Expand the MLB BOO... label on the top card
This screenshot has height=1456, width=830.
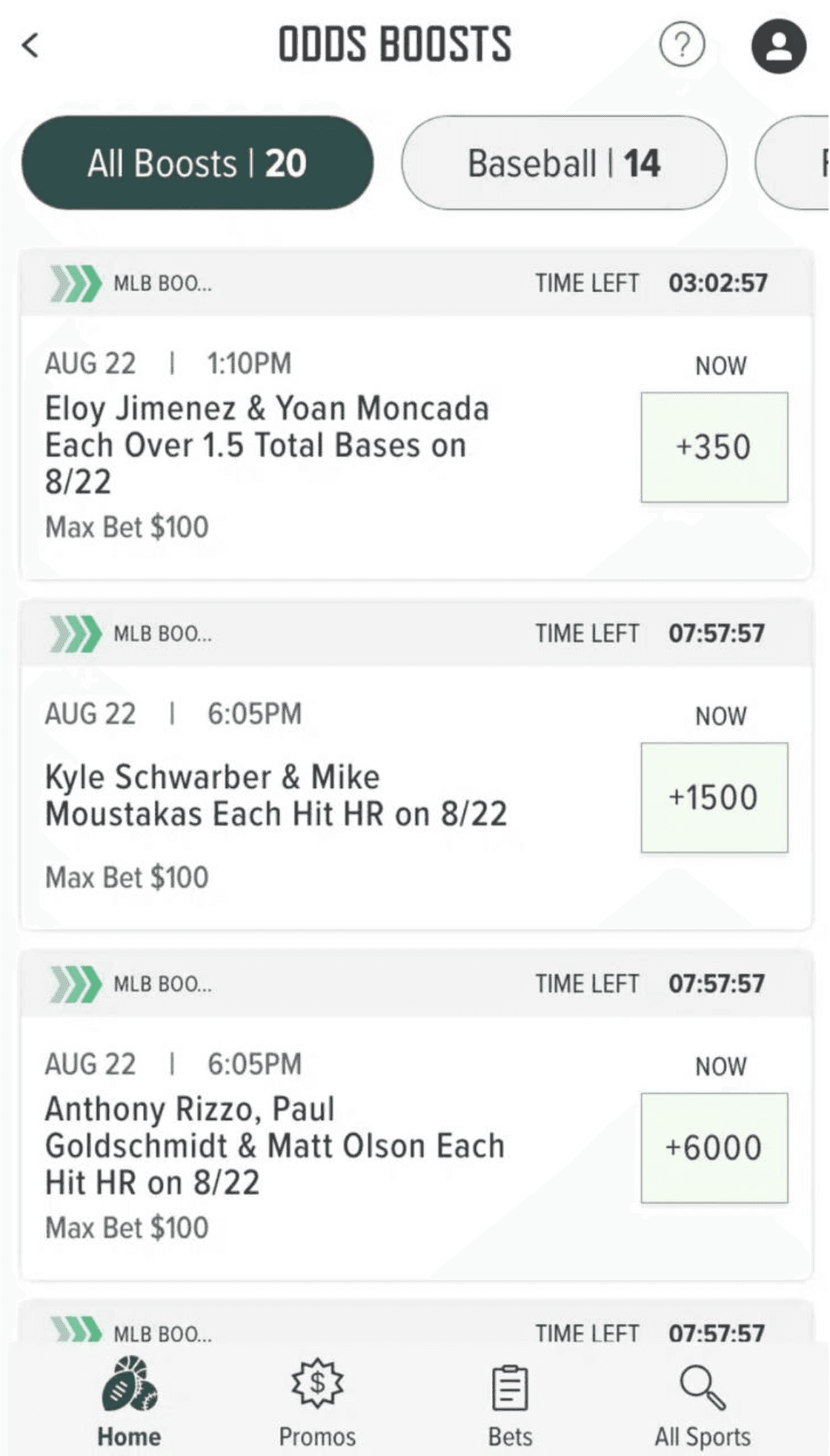coord(162,282)
